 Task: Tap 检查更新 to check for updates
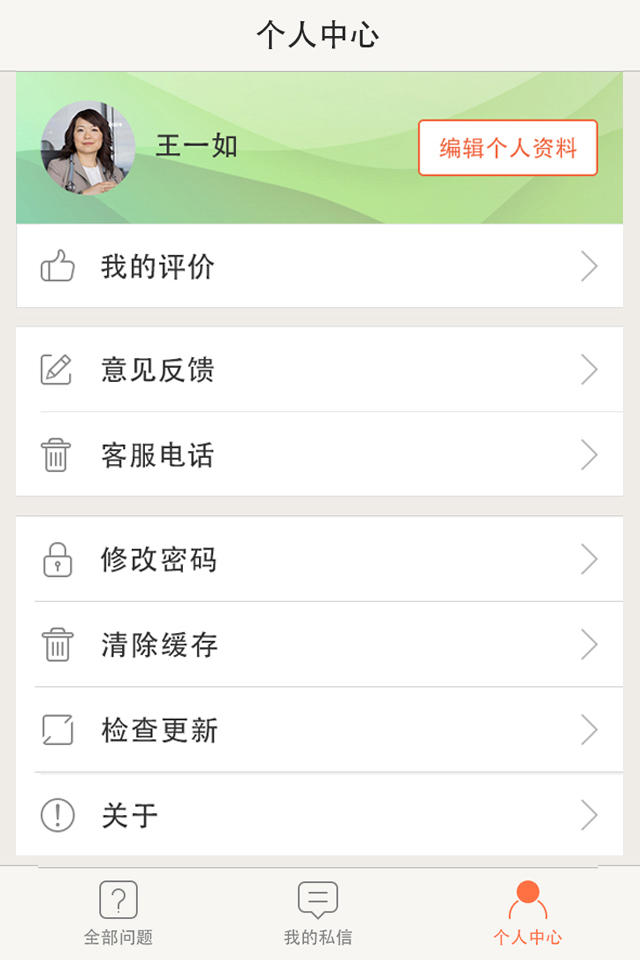(x=319, y=730)
